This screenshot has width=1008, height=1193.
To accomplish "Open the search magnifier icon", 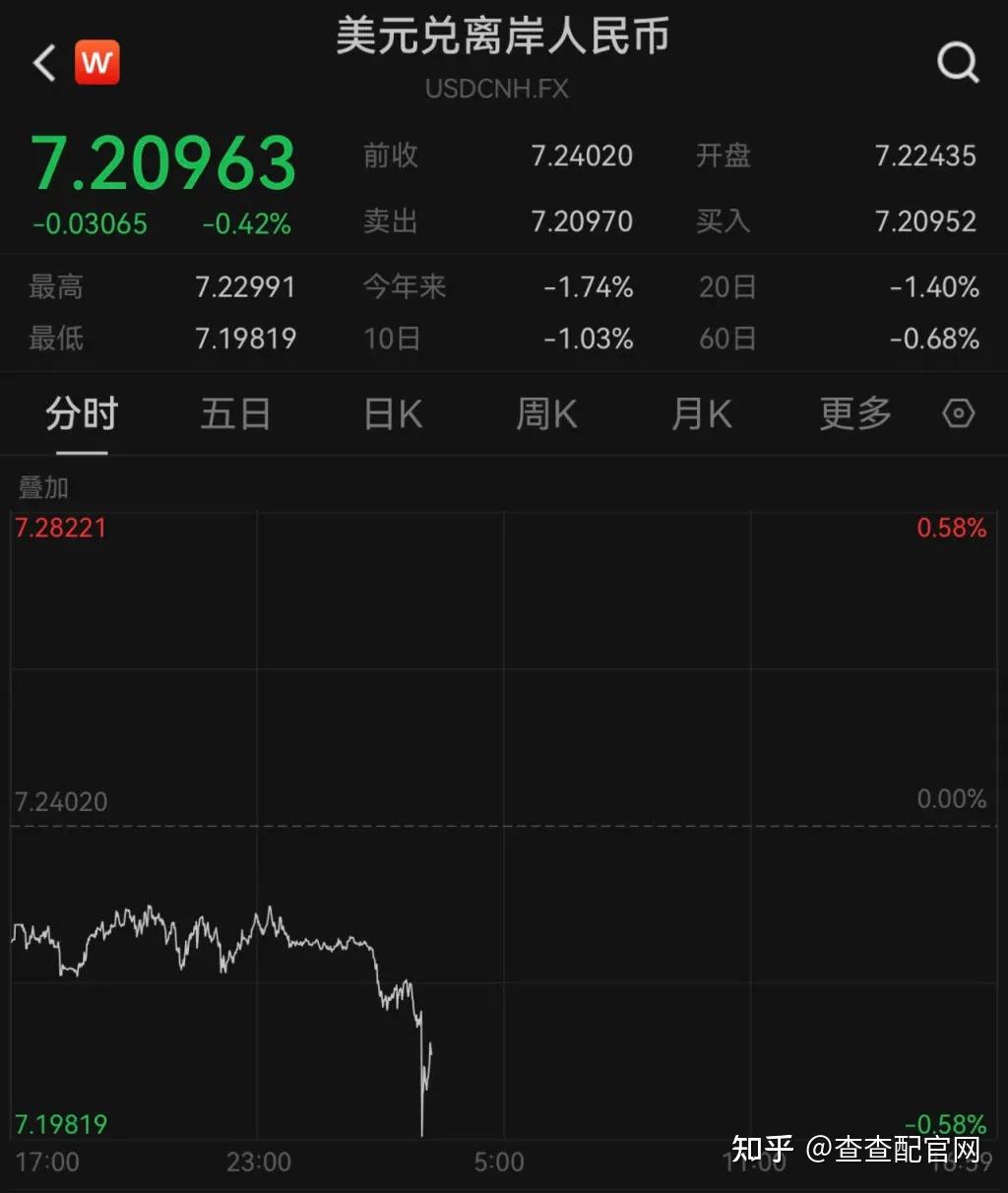I will click(x=956, y=62).
